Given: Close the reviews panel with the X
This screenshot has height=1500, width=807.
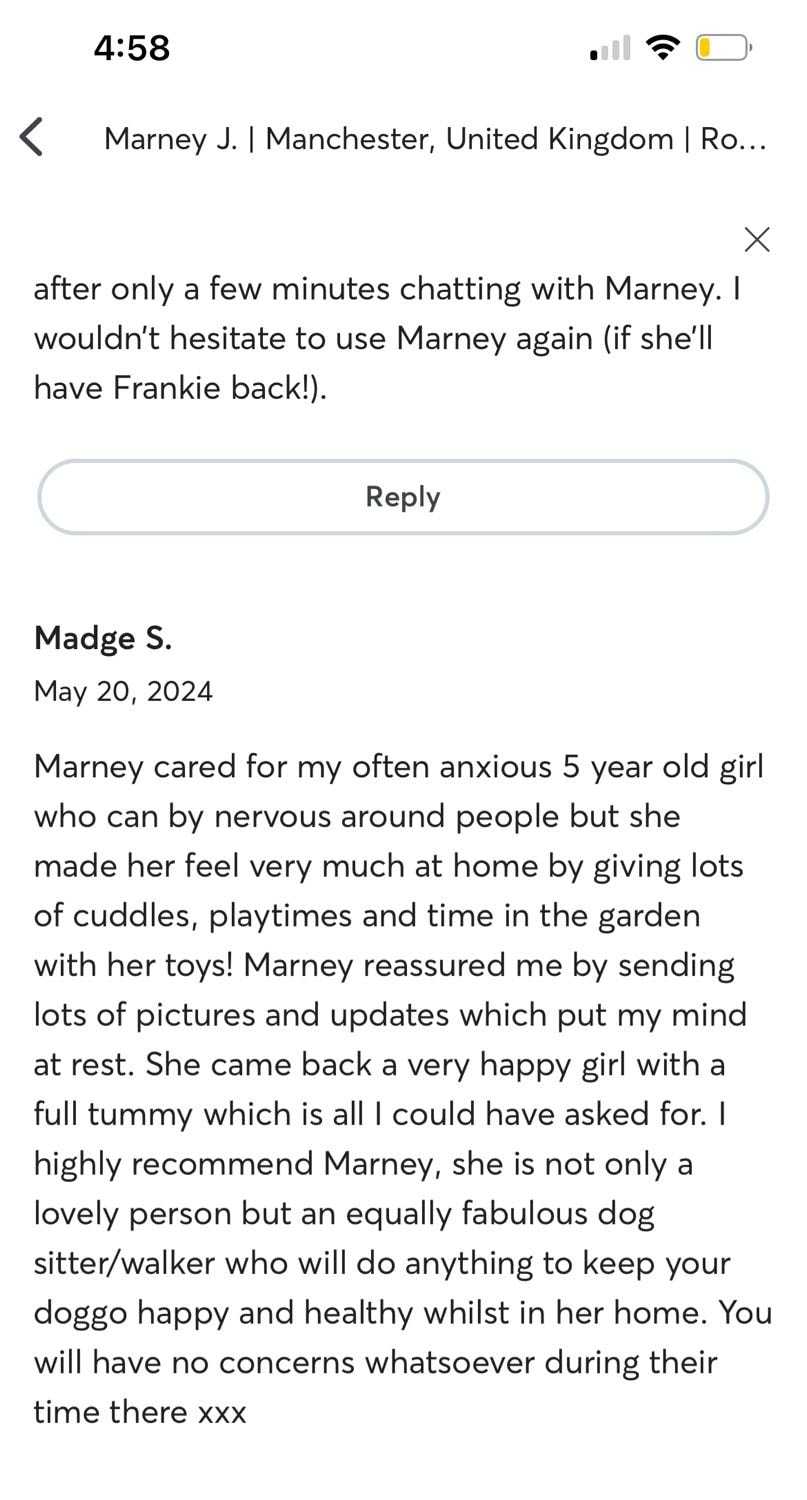Looking at the screenshot, I should (757, 240).
